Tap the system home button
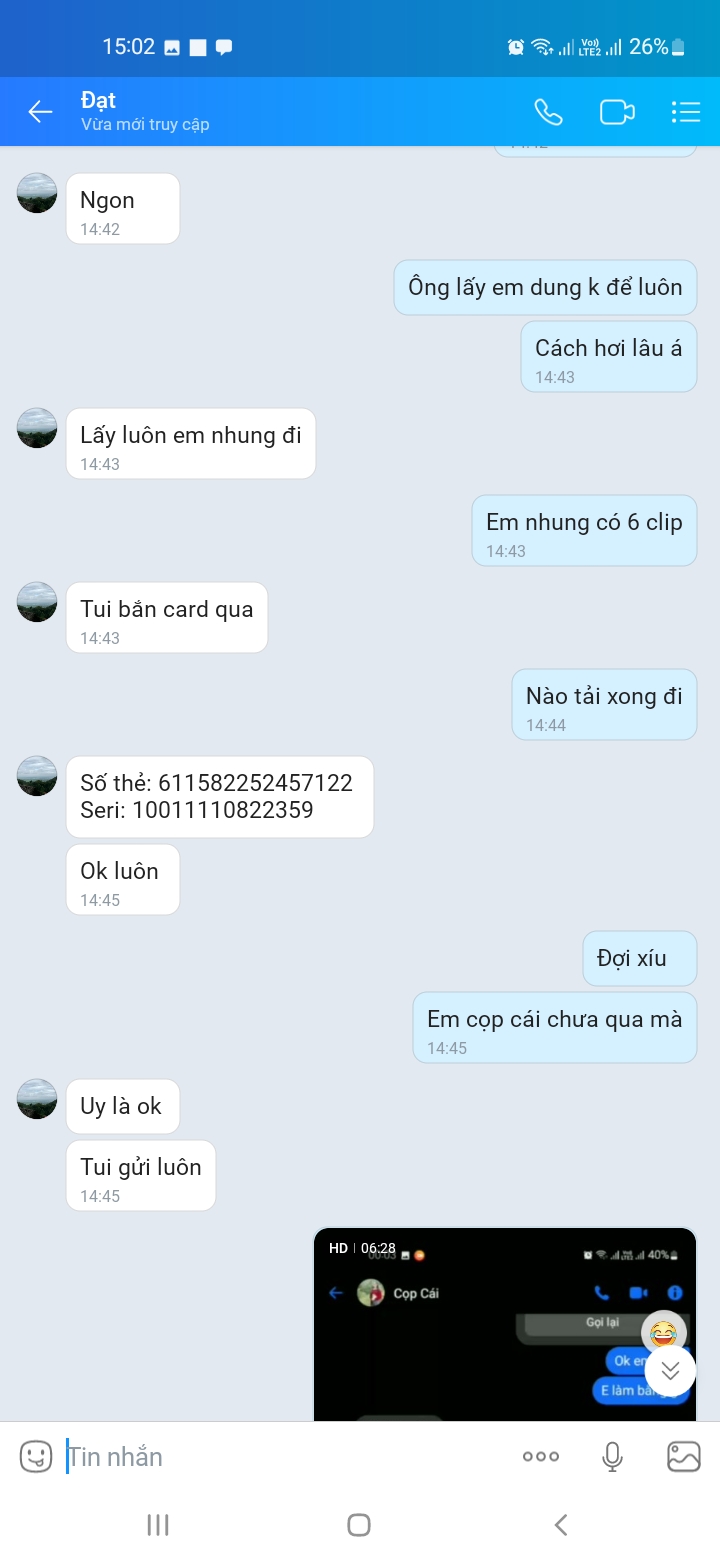Viewport: 720px width, 1560px height. pos(359,1525)
